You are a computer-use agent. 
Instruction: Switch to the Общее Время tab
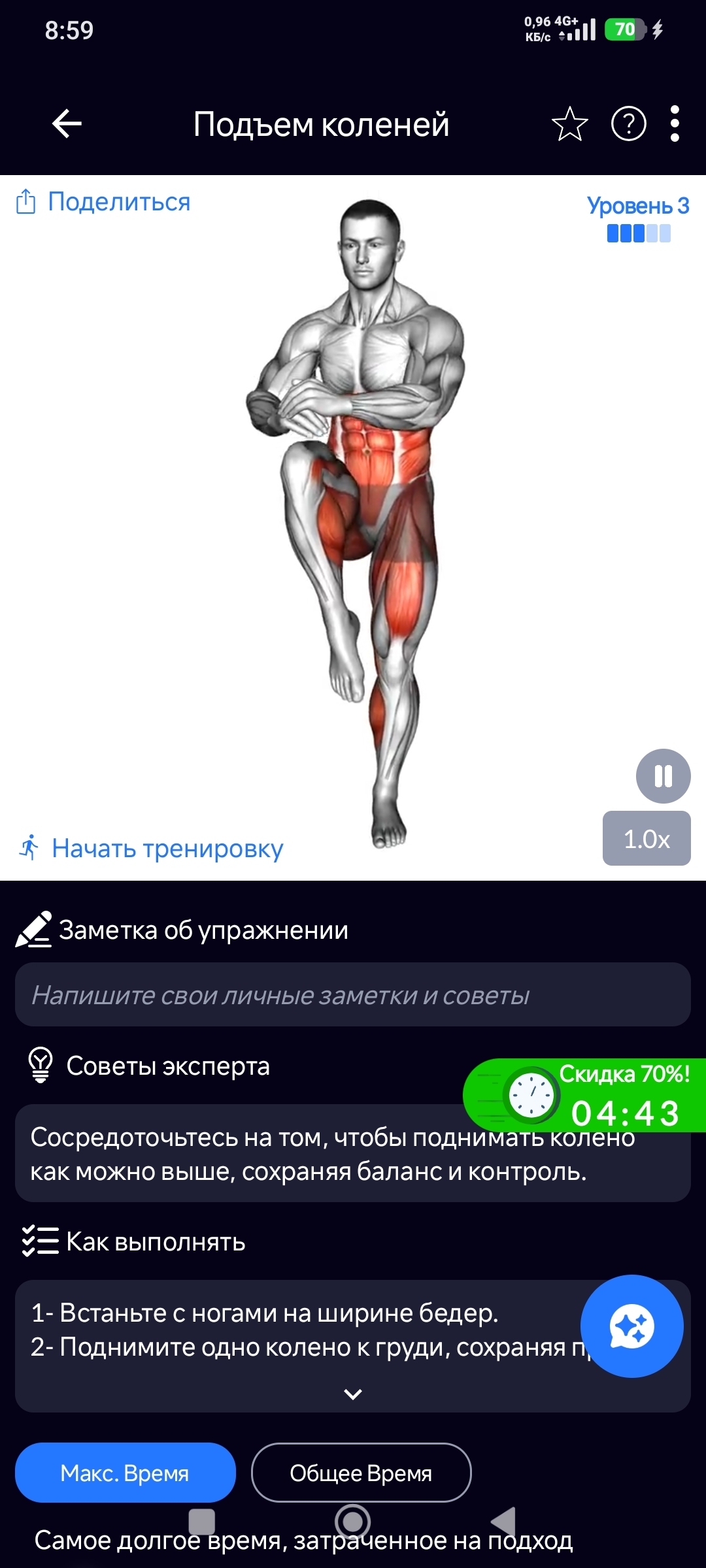(361, 1473)
